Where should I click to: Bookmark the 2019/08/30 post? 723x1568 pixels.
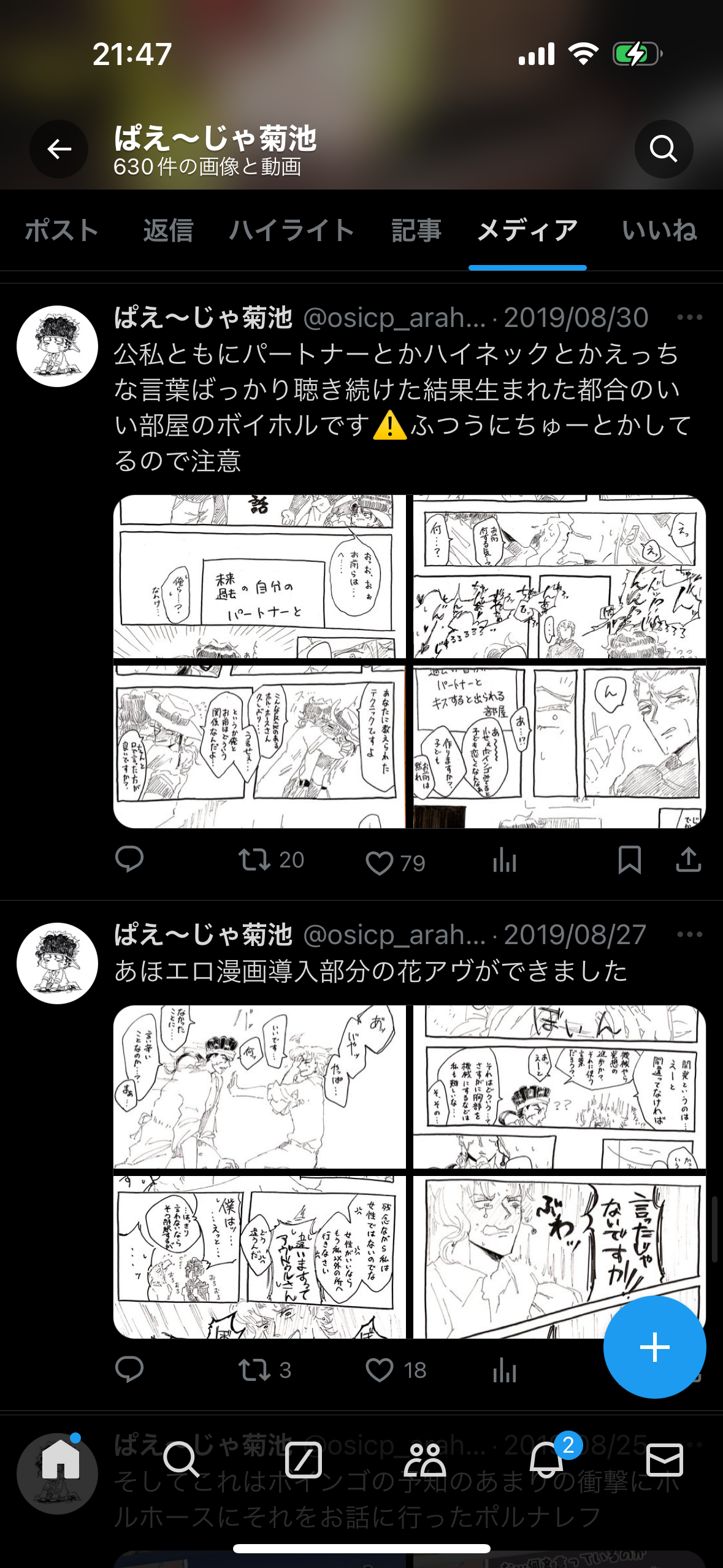(x=630, y=859)
